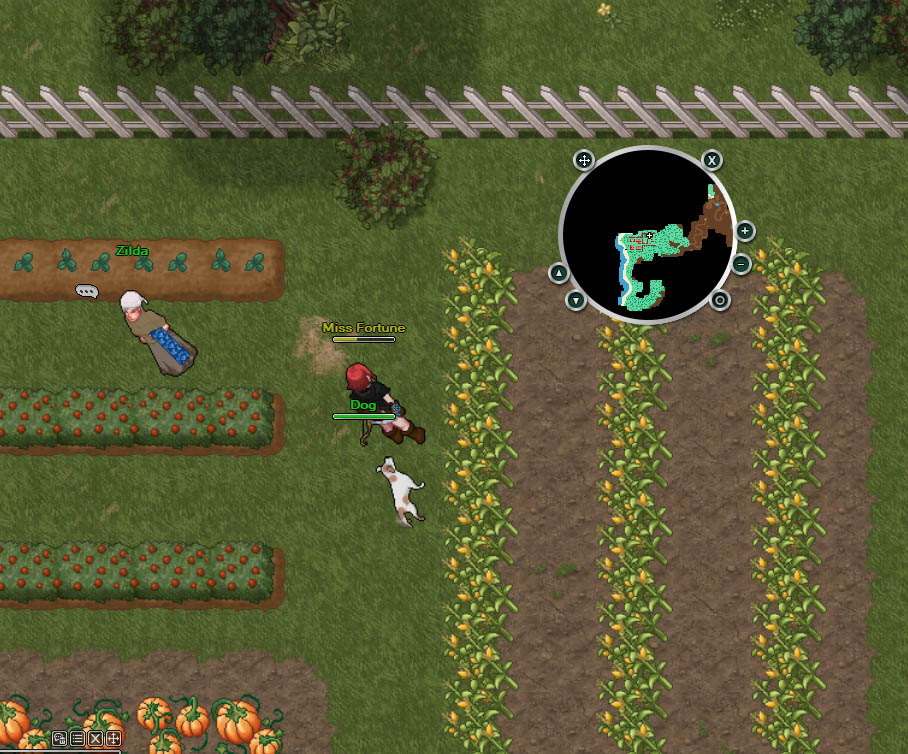Tap the chat panel move handle
This screenshot has height=754, width=908.
(113, 738)
